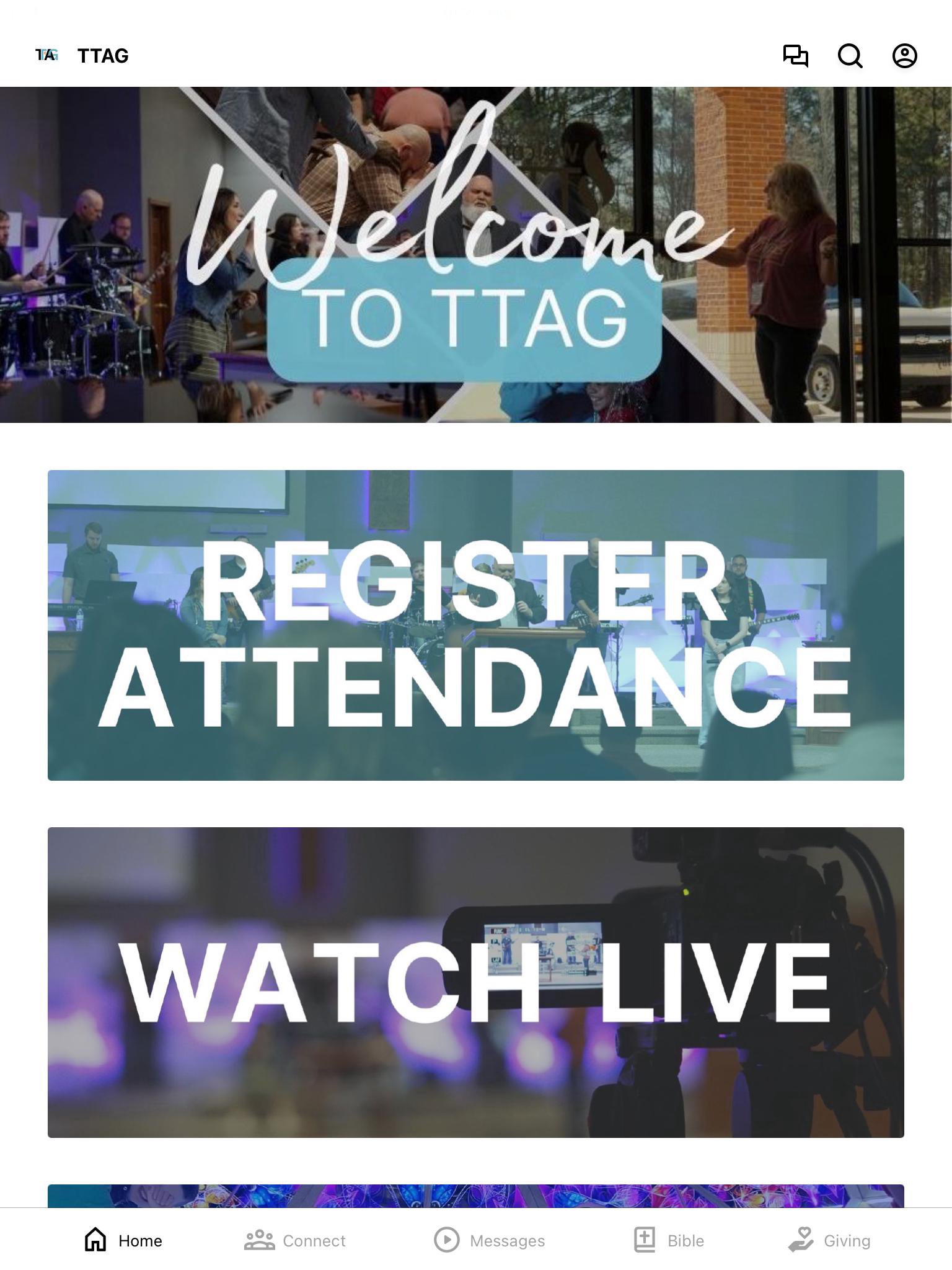Open the chat messages icon

pyautogui.click(x=795, y=56)
